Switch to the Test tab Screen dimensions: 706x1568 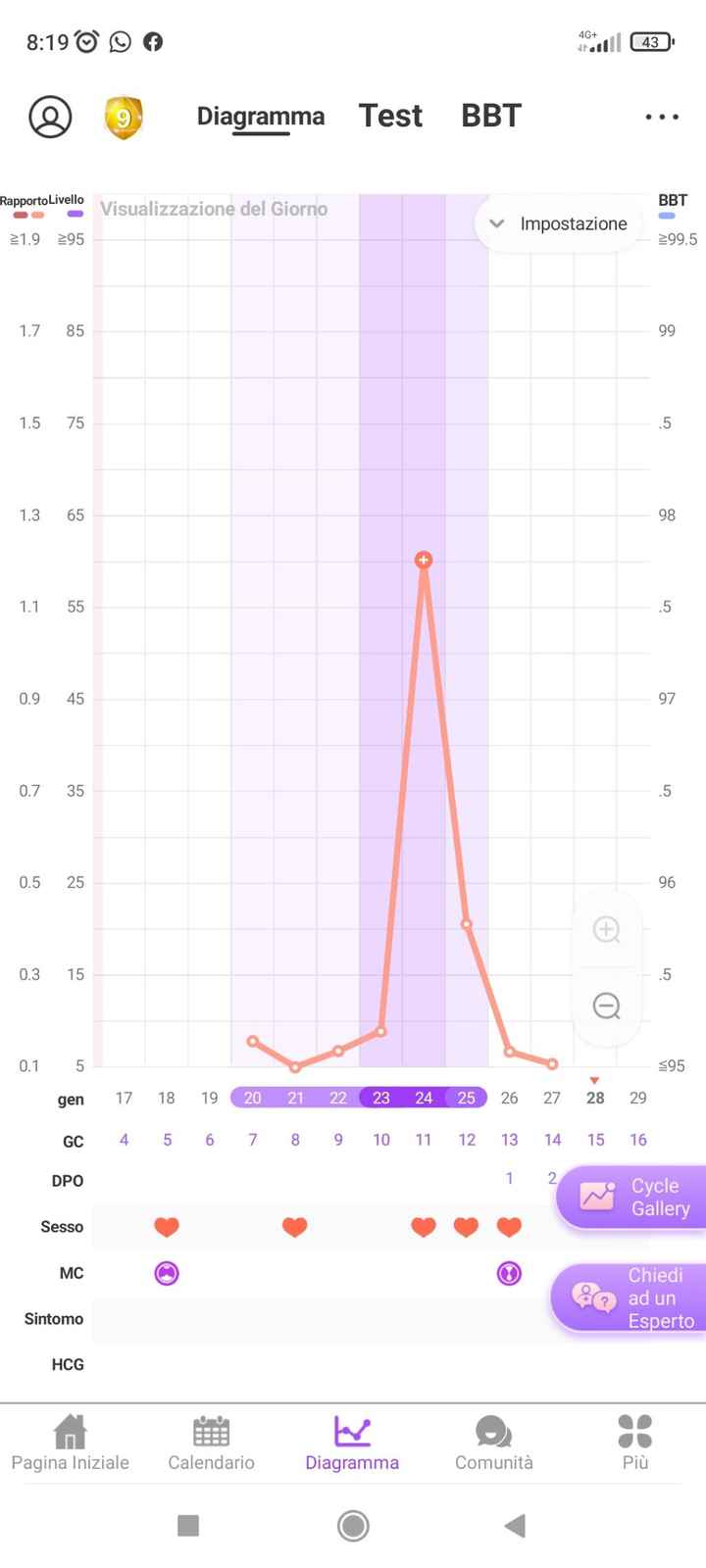click(390, 116)
